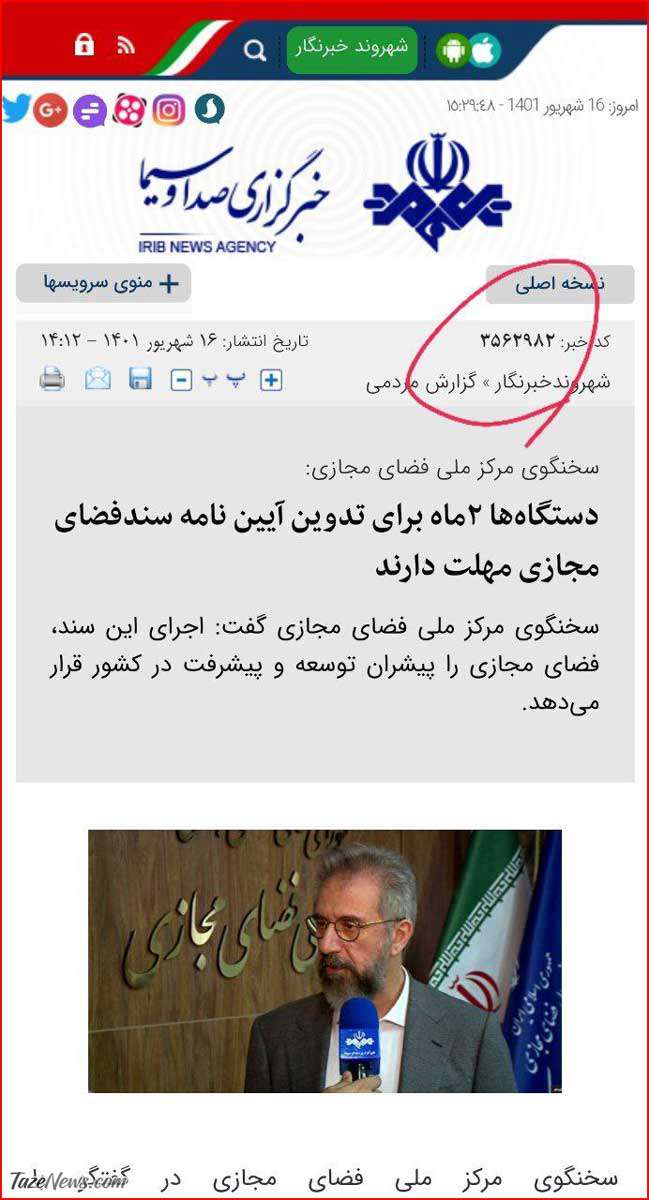Email this article via envelope icon
Image resolution: width=649 pixels, height=1200 pixels.
98,379
